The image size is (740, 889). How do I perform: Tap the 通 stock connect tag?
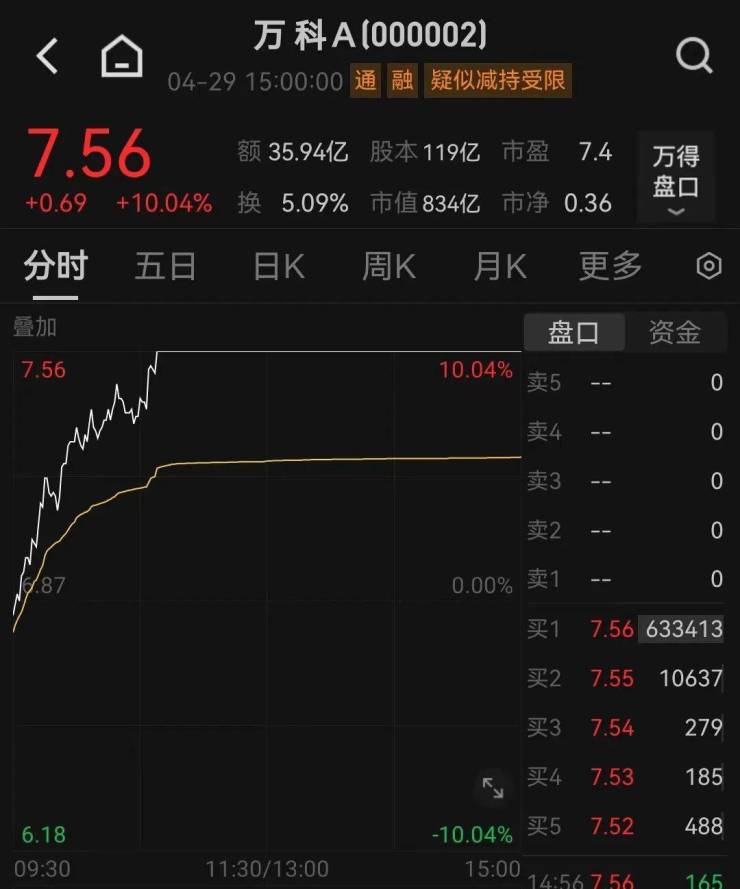[365, 80]
